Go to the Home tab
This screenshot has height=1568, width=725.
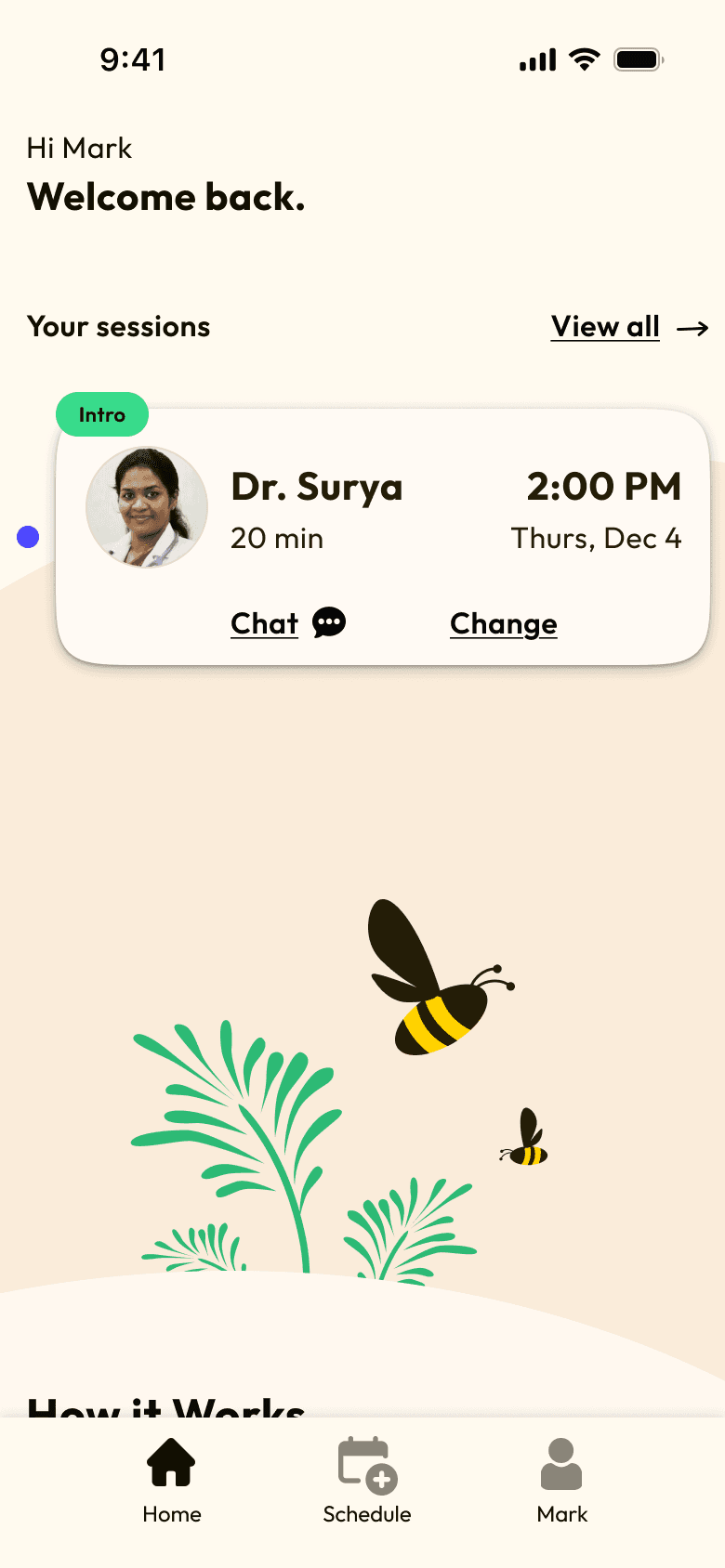[172, 1481]
